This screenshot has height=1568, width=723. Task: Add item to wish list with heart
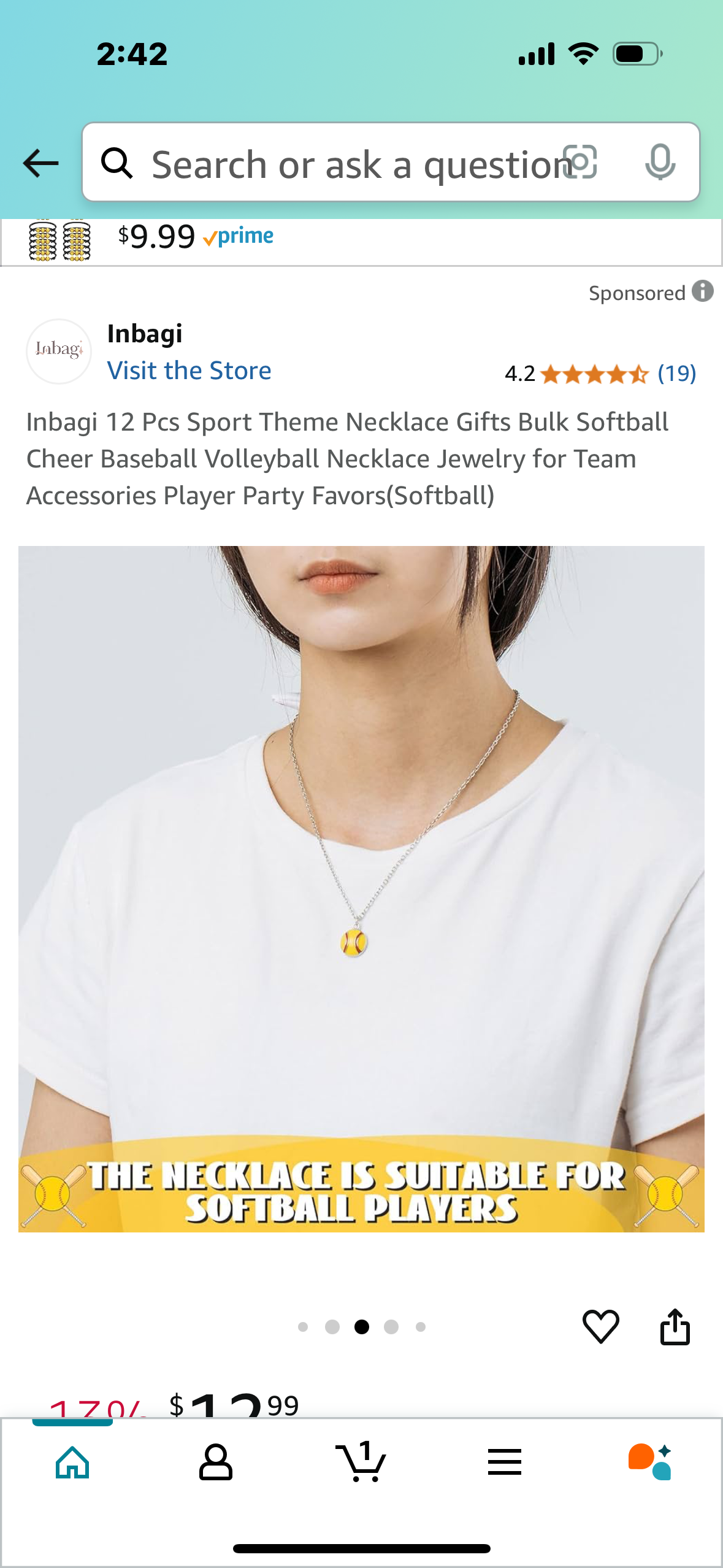(600, 1326)
